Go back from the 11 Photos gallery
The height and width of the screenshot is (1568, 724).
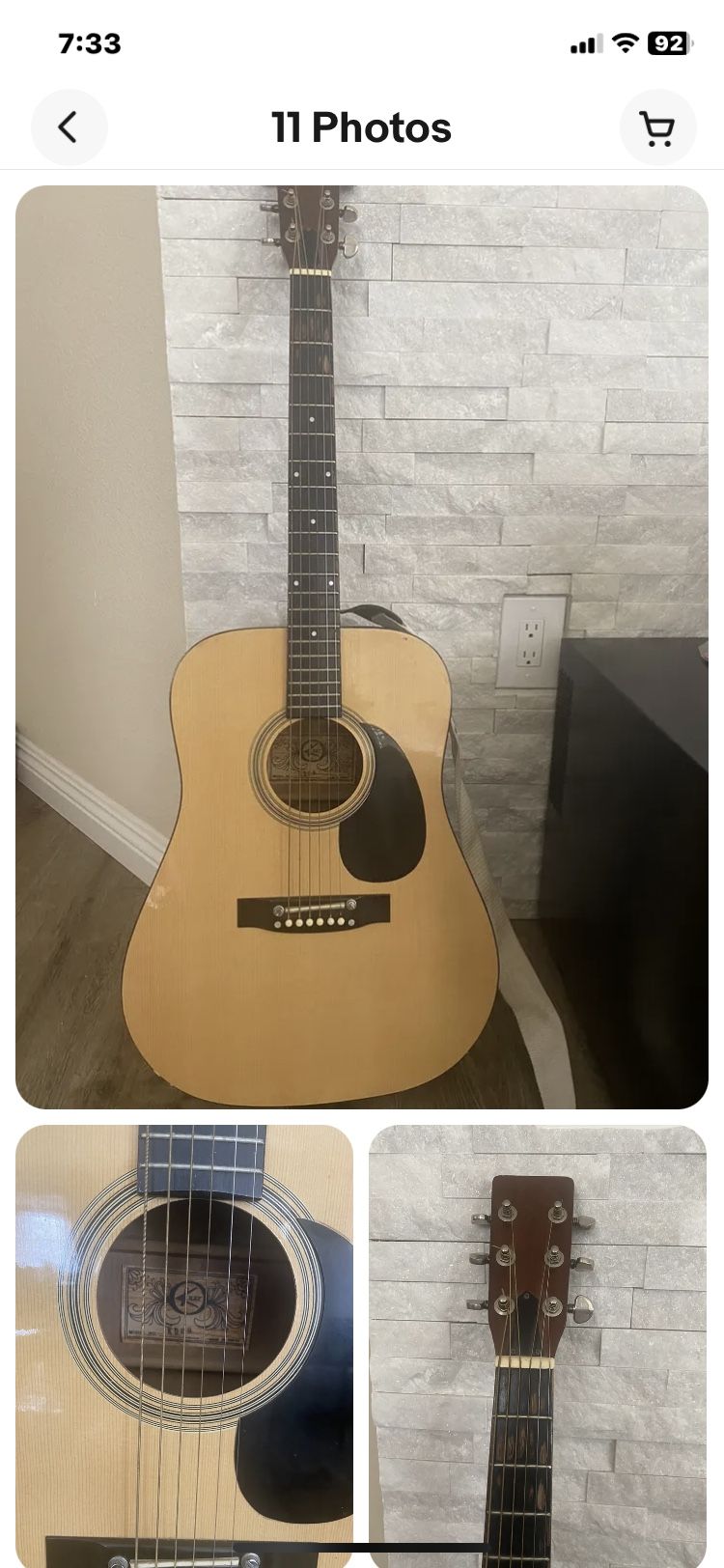[x=69, y=127]
